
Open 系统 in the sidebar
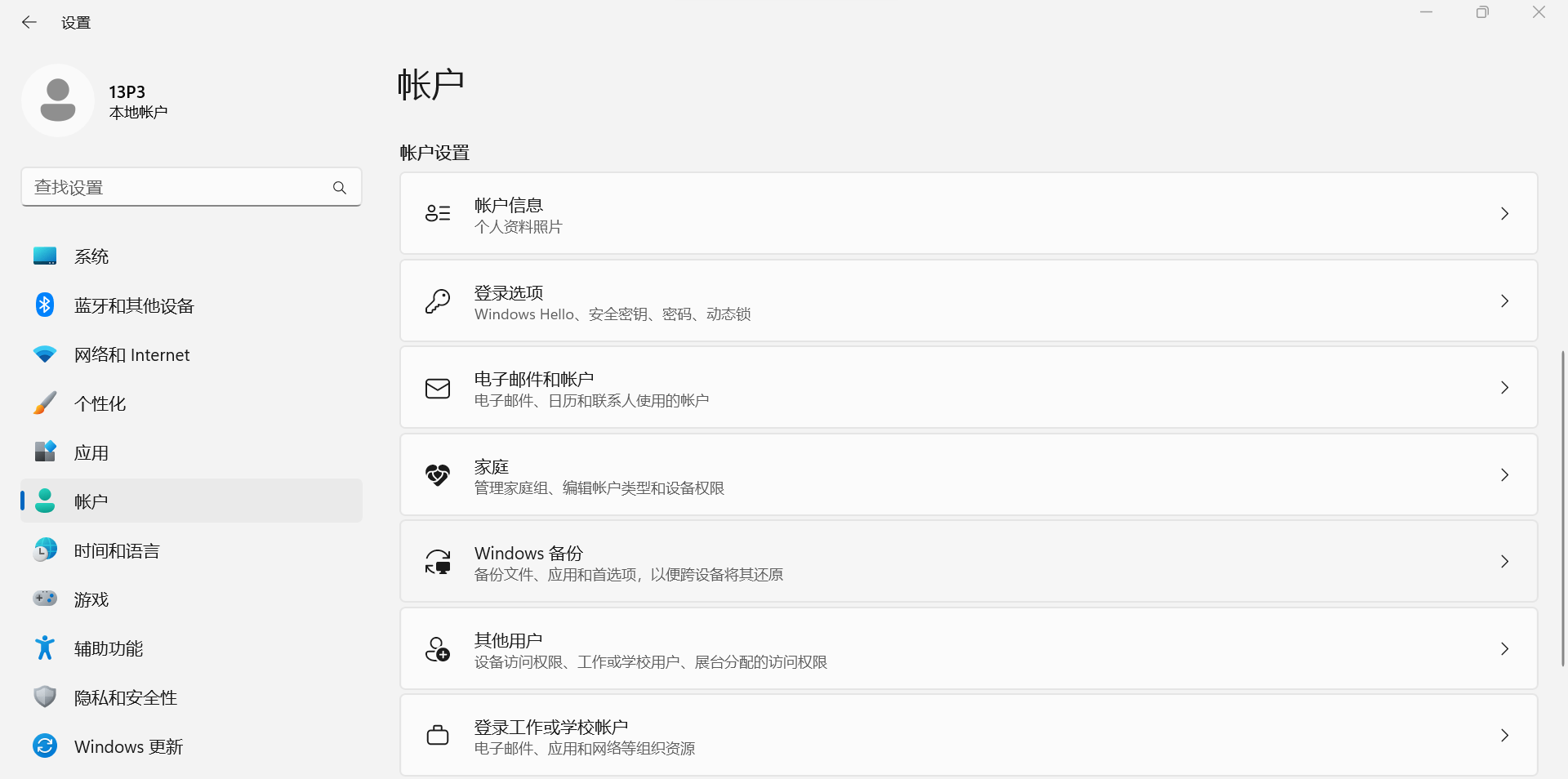[91, 256]
